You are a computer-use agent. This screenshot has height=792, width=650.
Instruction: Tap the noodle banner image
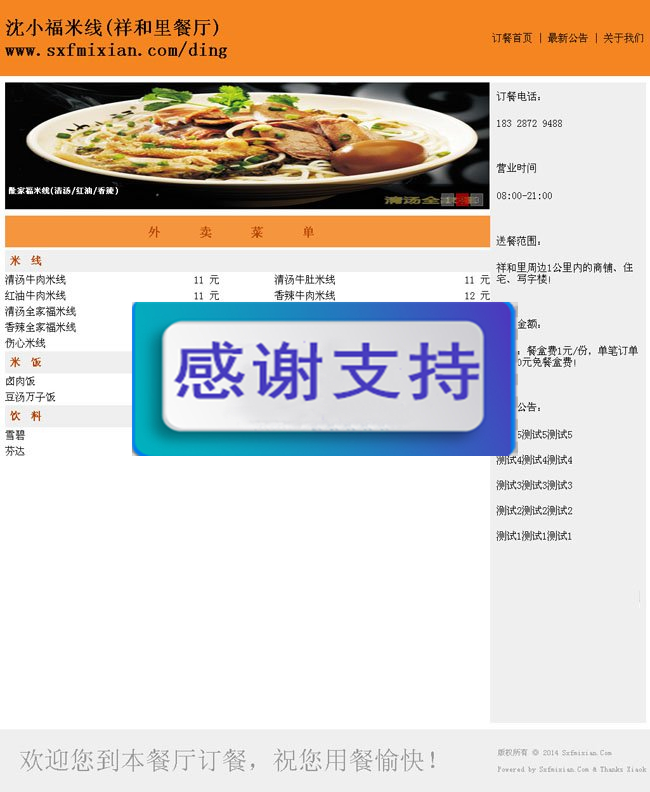[x=247, y=140]
